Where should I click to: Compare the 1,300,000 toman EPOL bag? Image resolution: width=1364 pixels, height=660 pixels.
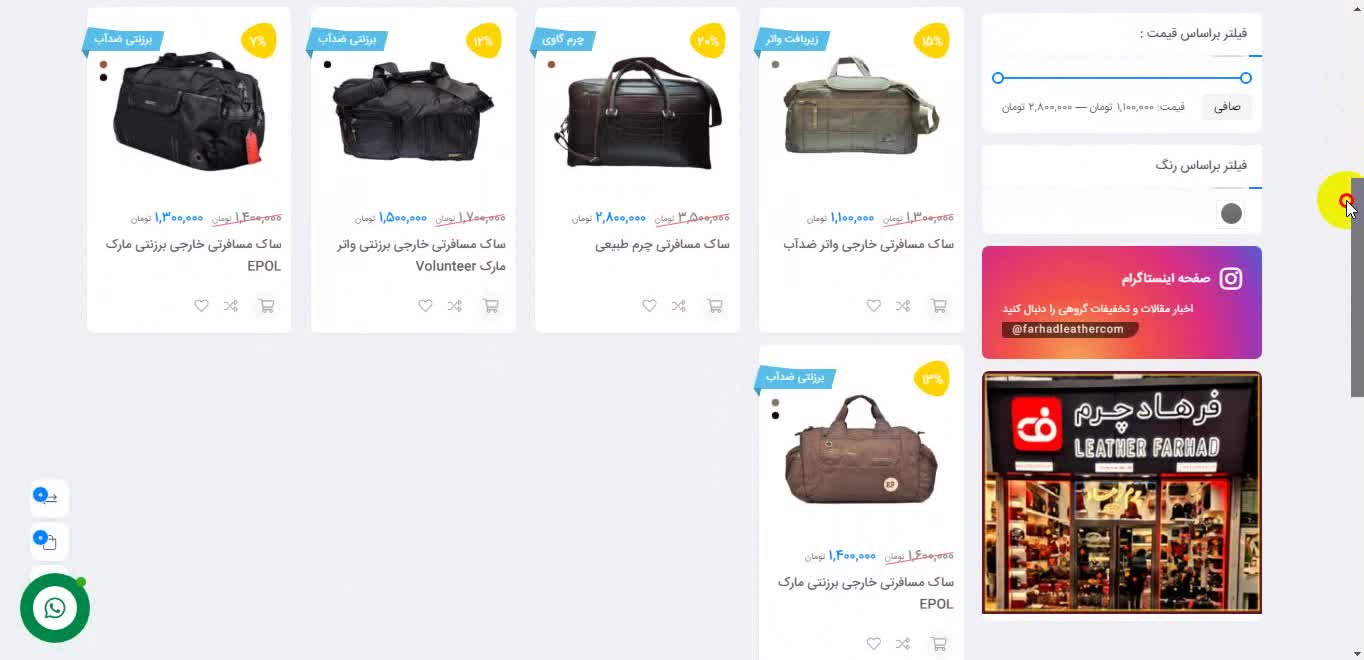pyautogui.click(x=231, y=306)
